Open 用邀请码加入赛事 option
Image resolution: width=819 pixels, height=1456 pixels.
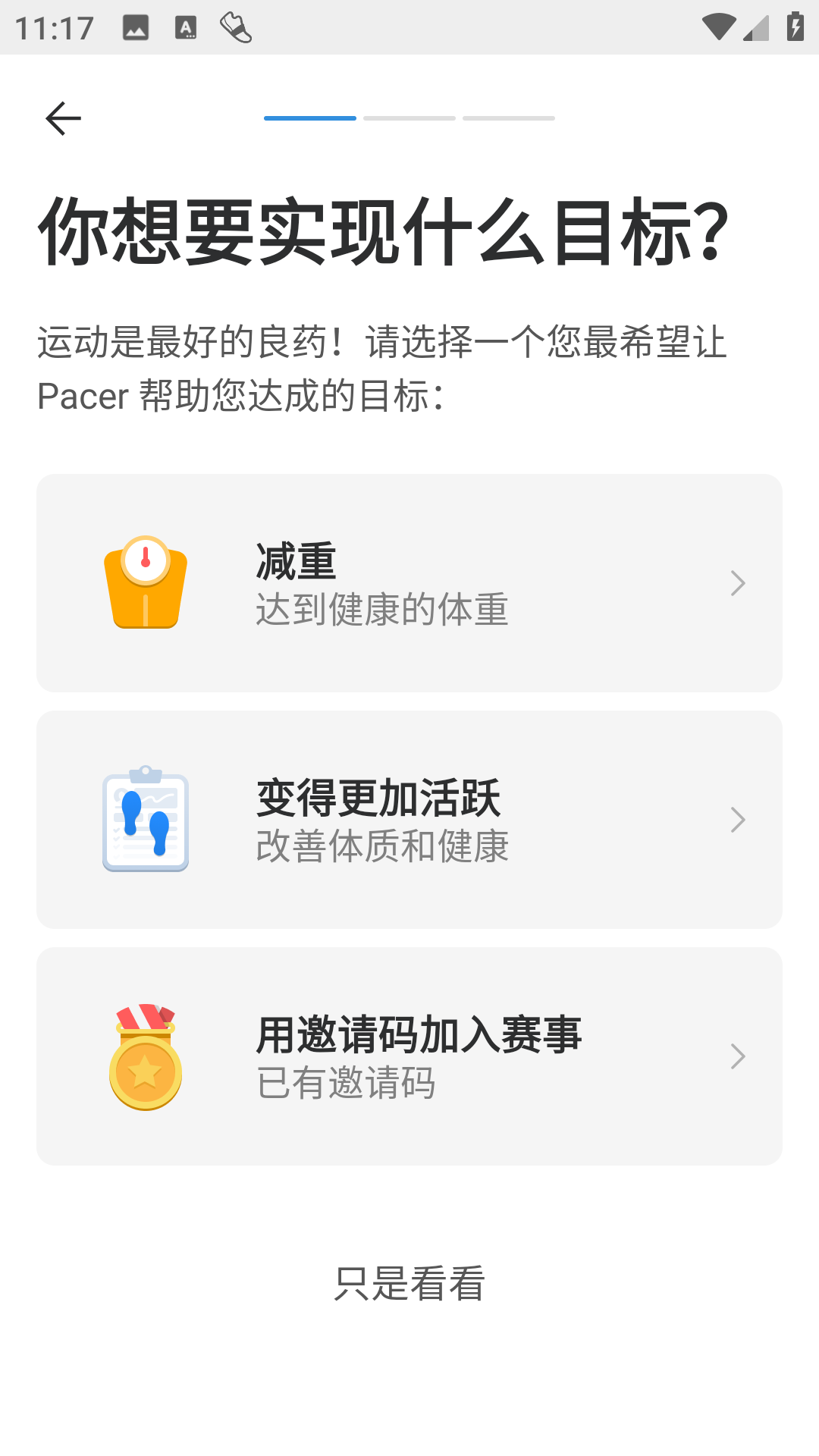(409, 1056)
